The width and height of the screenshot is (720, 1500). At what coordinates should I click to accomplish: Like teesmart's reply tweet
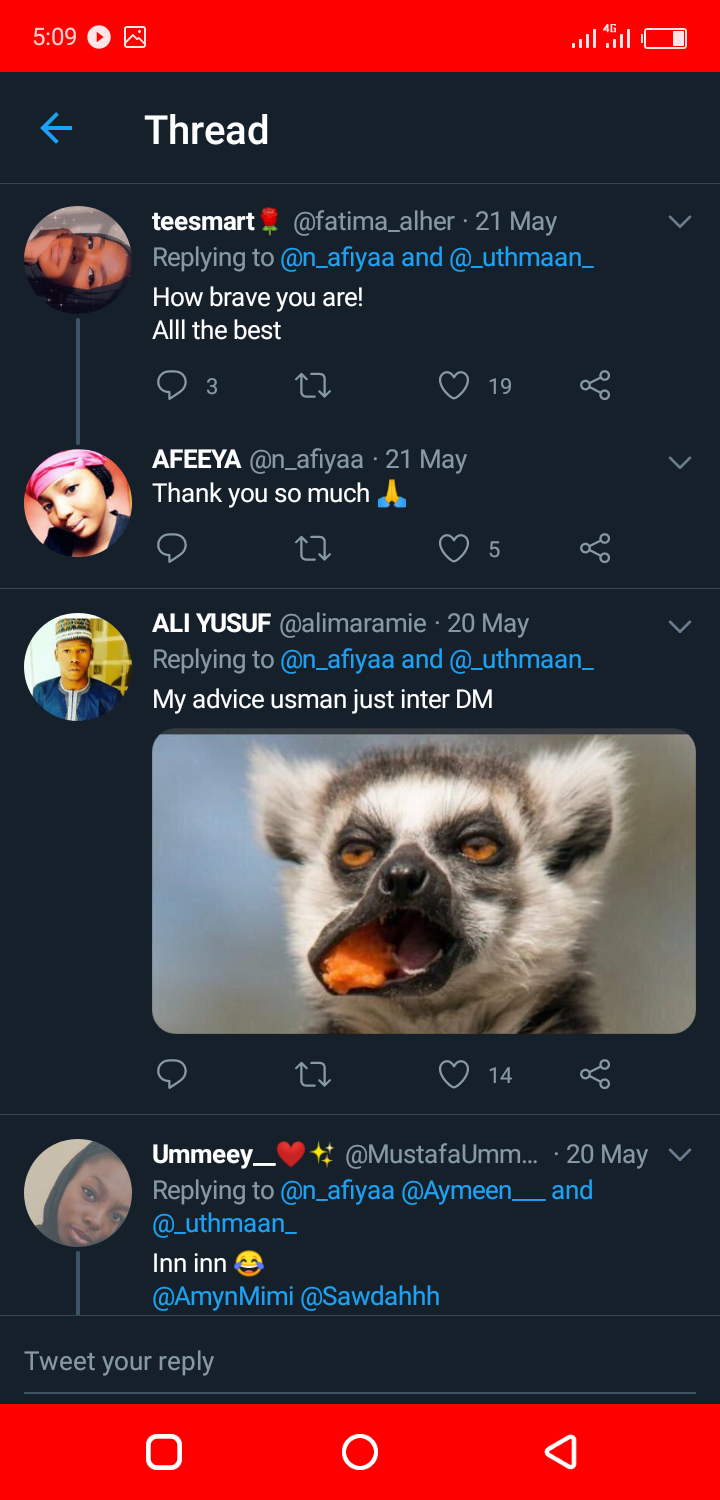(x=454, y=386)
